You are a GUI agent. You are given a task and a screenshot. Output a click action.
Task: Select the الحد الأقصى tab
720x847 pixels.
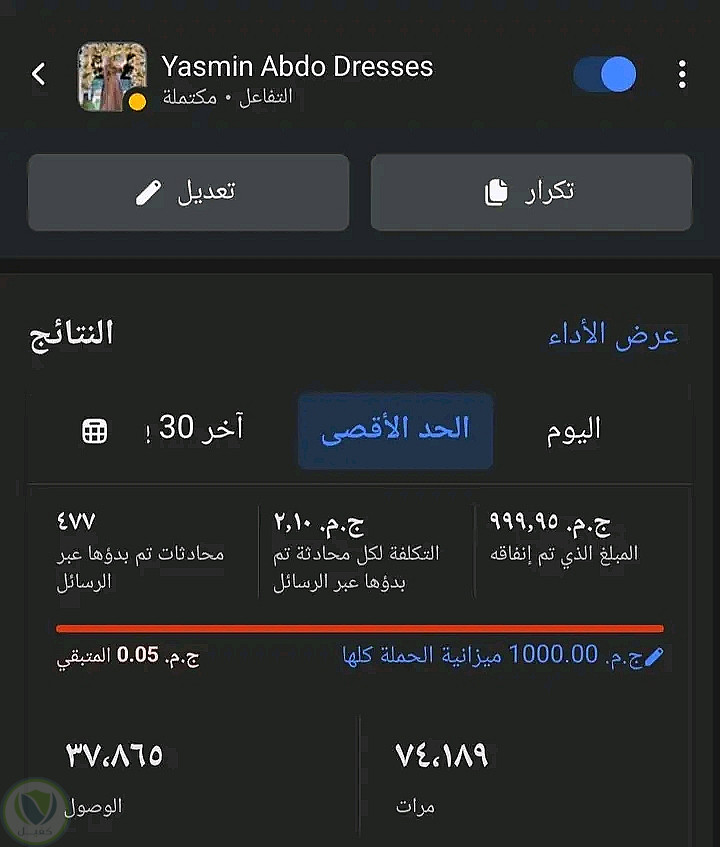pyautogui.click(x=395, y=430)
